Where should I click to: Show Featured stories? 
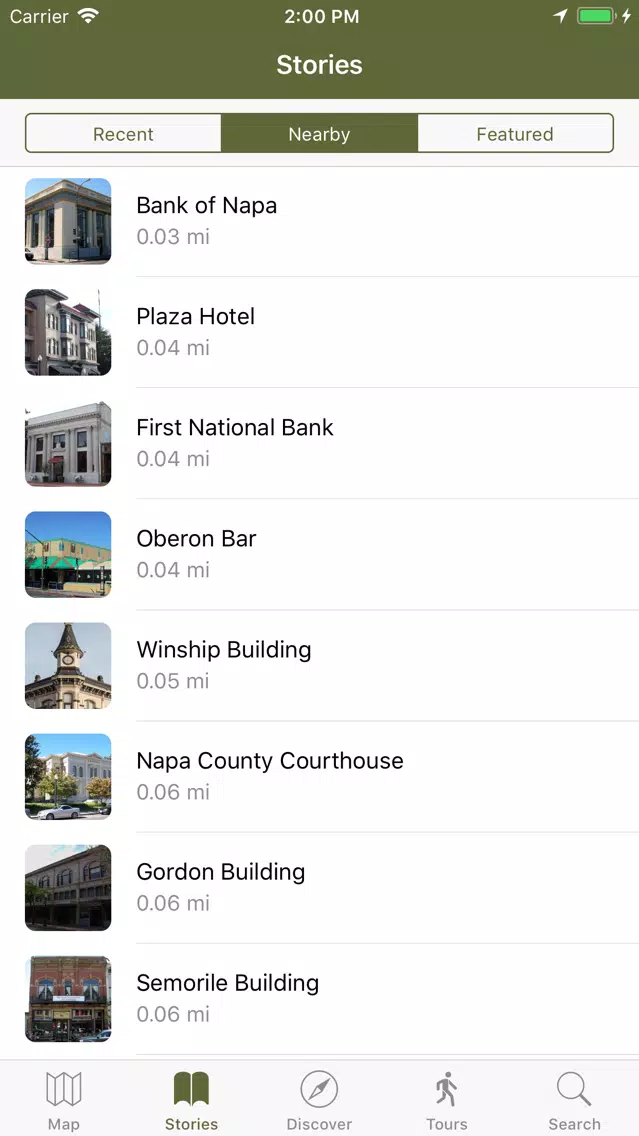(515, 133)
